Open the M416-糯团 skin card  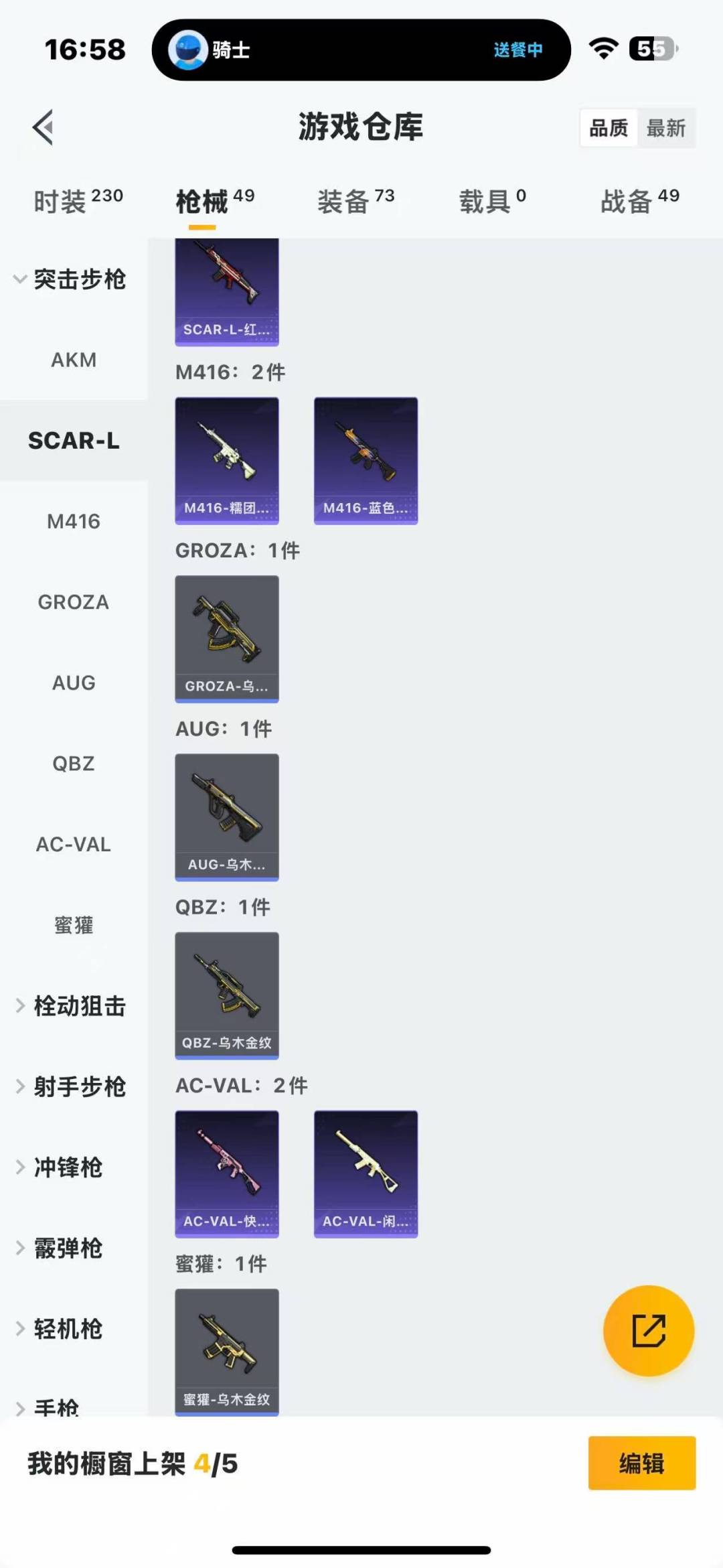point(227,461)
